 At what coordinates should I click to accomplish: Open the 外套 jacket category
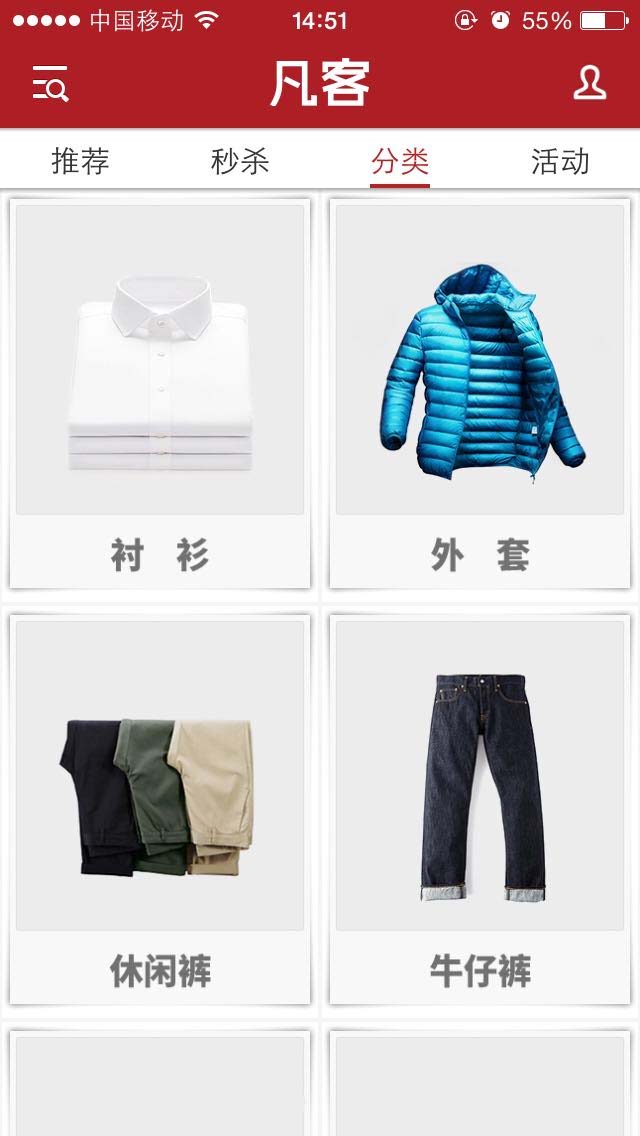480,393
